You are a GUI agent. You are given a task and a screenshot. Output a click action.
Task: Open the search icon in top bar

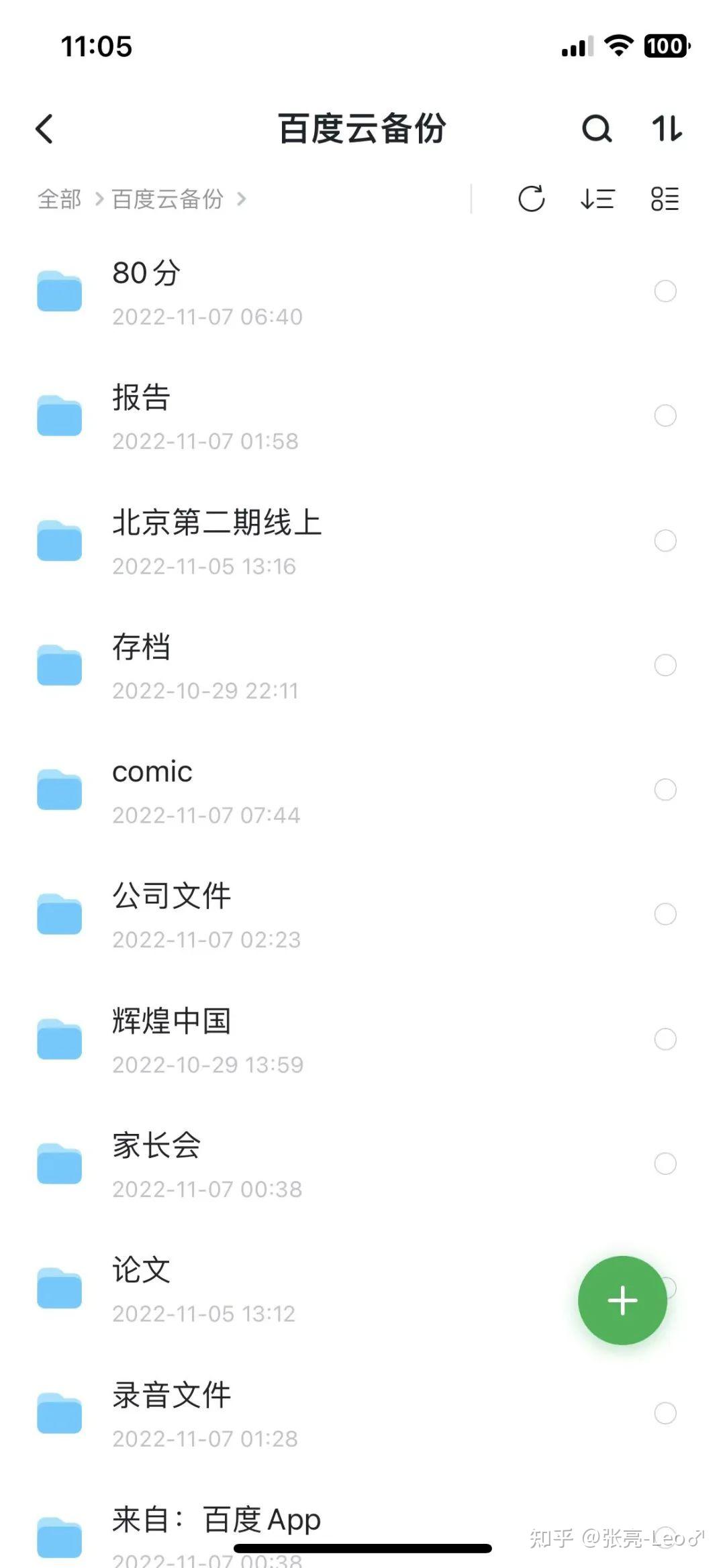point(597,129)
